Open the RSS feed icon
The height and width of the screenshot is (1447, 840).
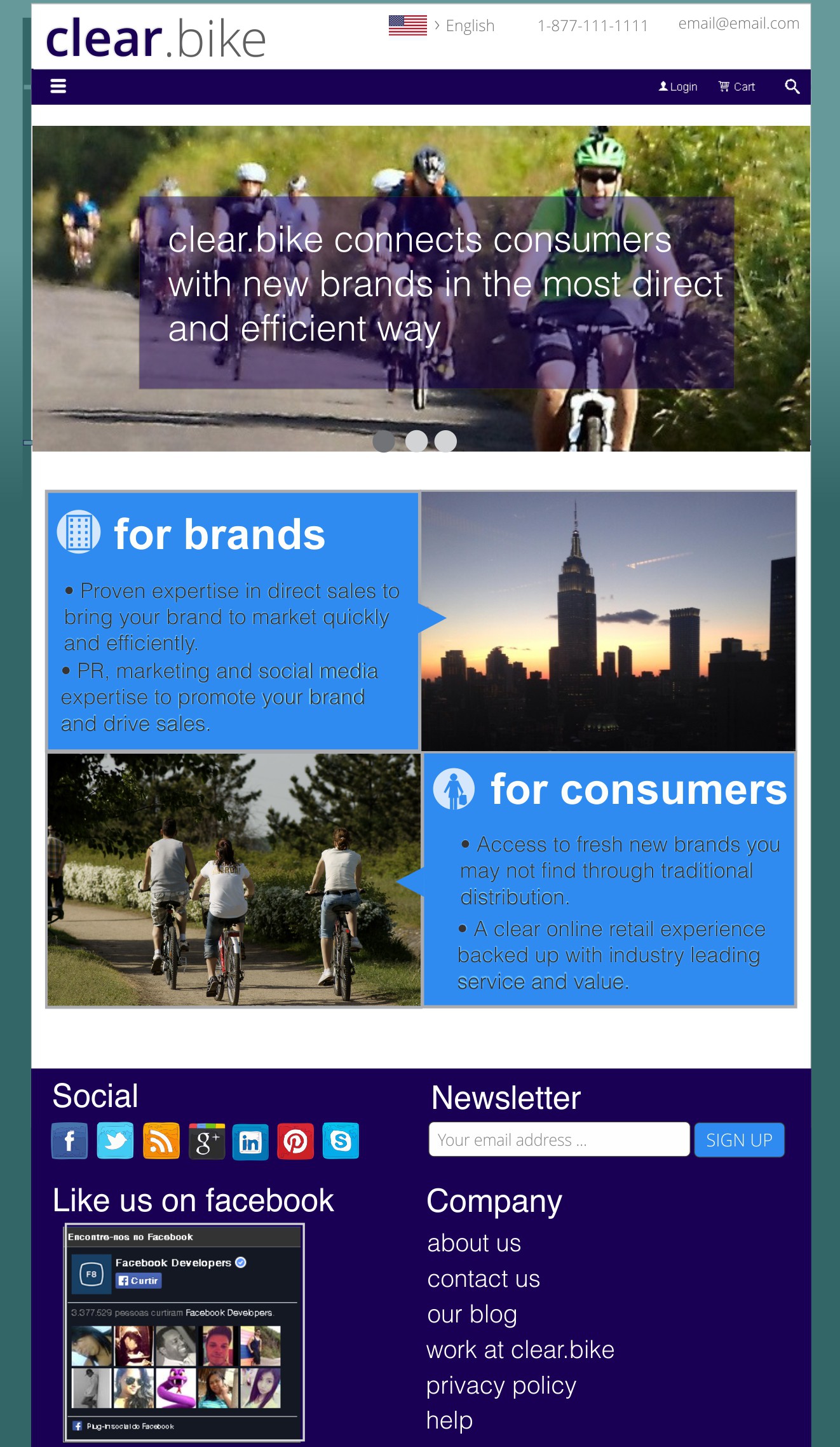(161, 1141)
